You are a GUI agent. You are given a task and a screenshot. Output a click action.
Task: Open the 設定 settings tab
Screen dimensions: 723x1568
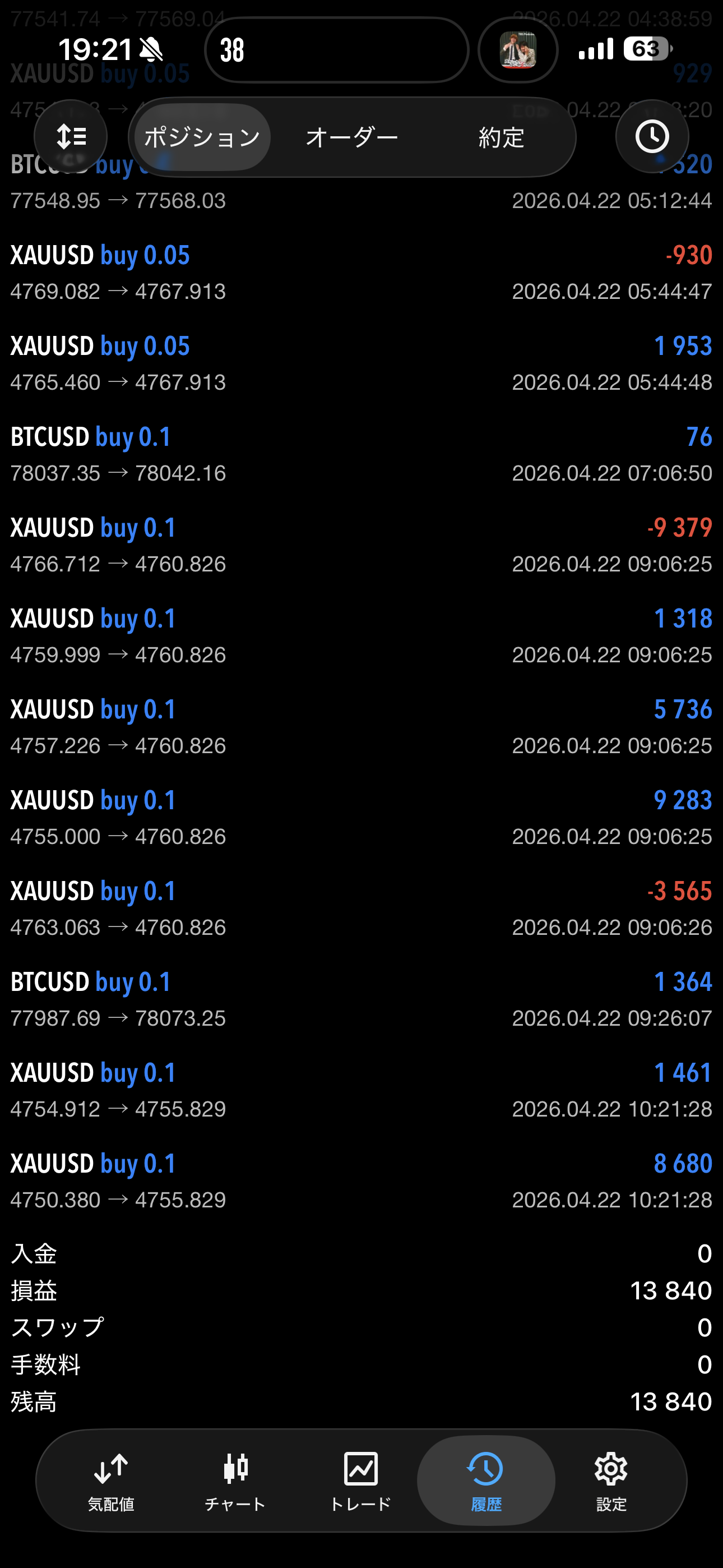click(x=611, y=1481)
